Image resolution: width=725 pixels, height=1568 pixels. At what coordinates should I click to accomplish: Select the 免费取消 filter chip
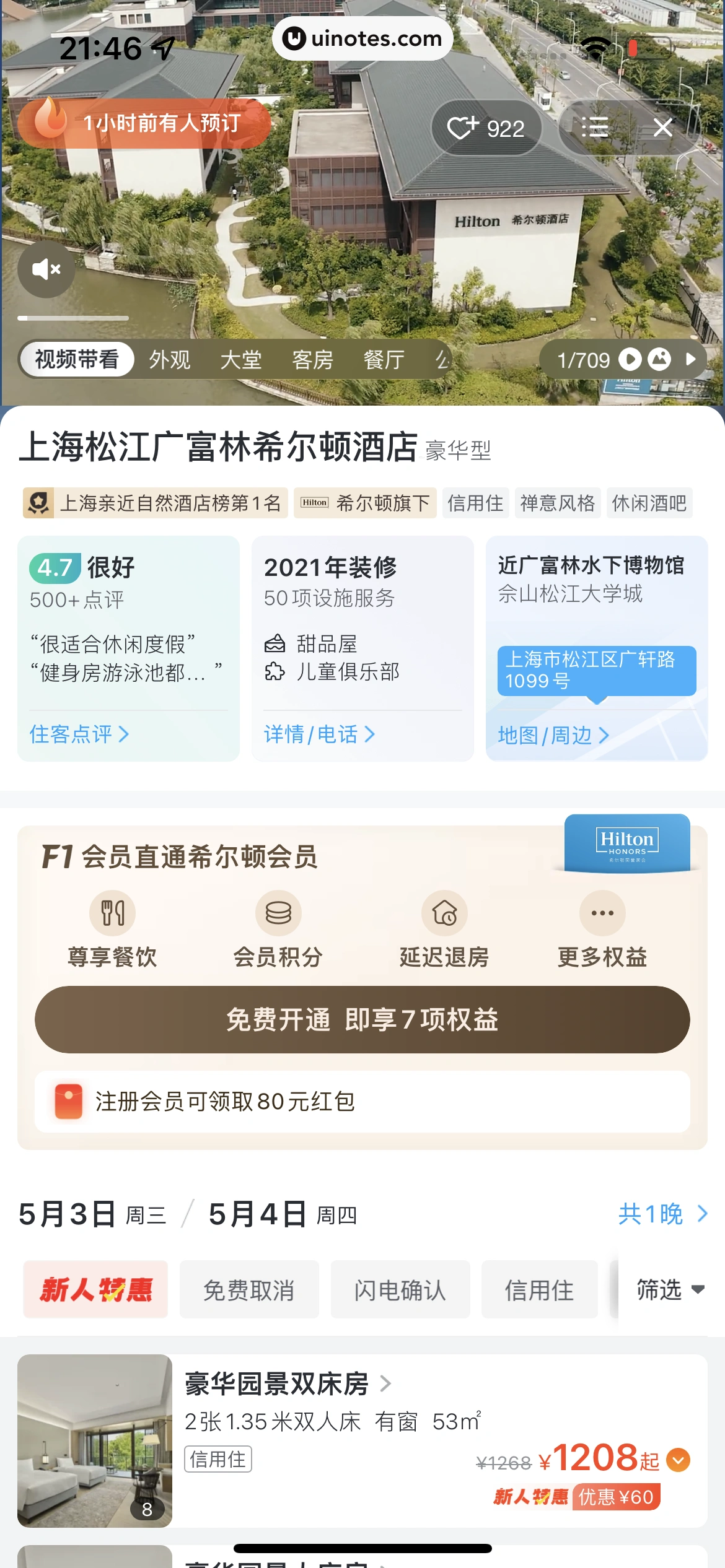pos(249,1290)
